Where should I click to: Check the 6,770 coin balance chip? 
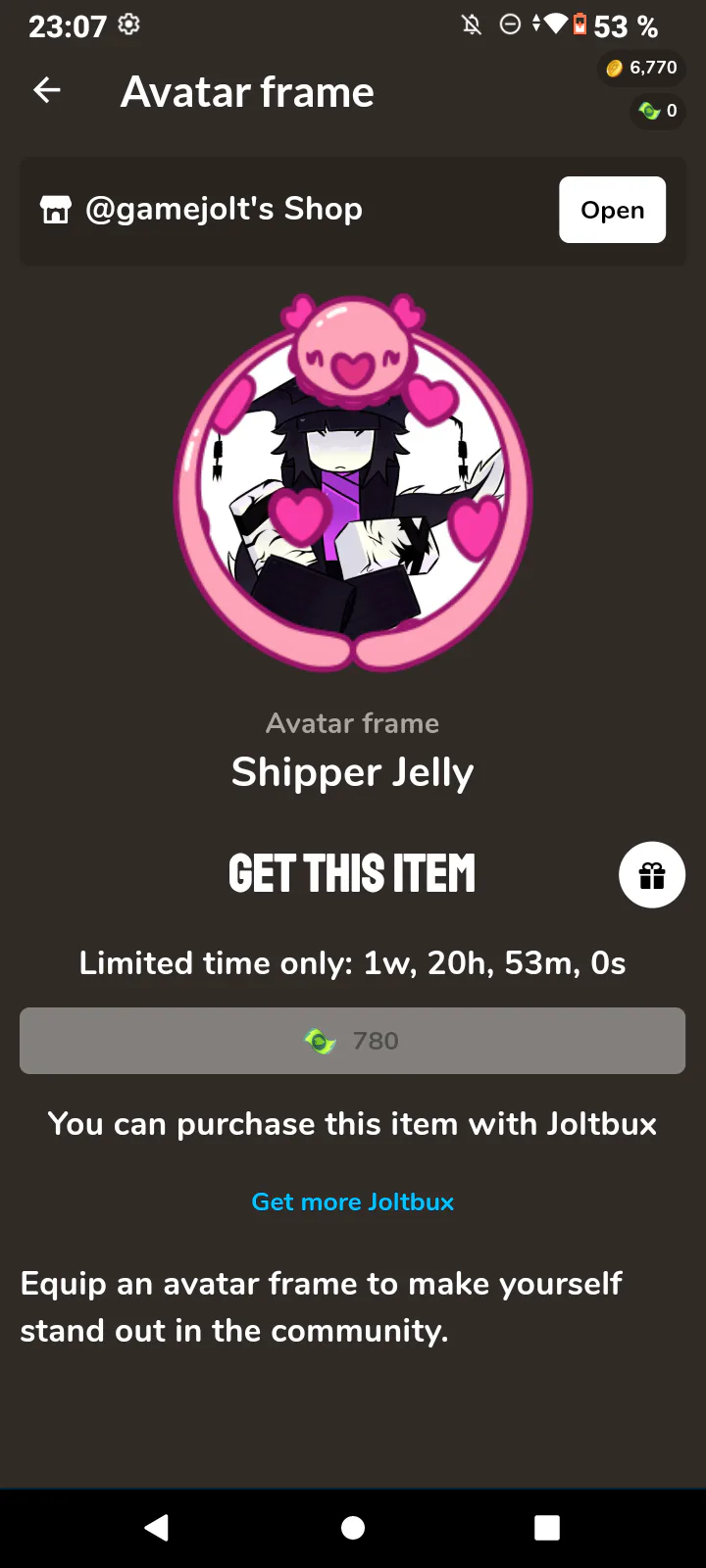642,68
